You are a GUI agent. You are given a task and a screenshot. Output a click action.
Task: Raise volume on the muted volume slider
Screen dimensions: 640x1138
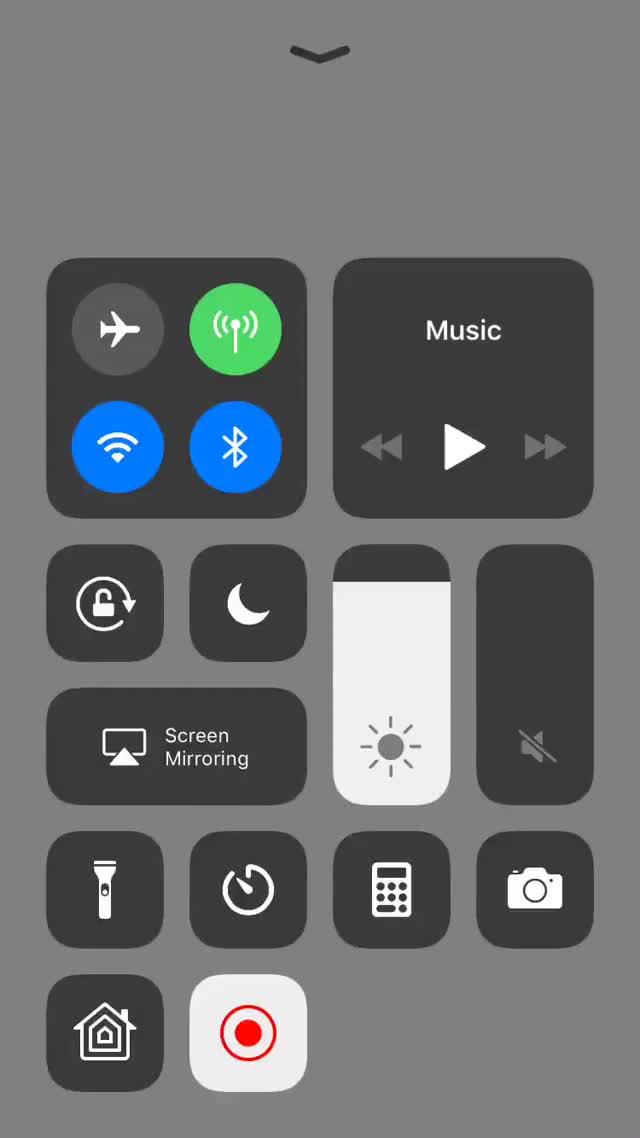tap(535, 675)
